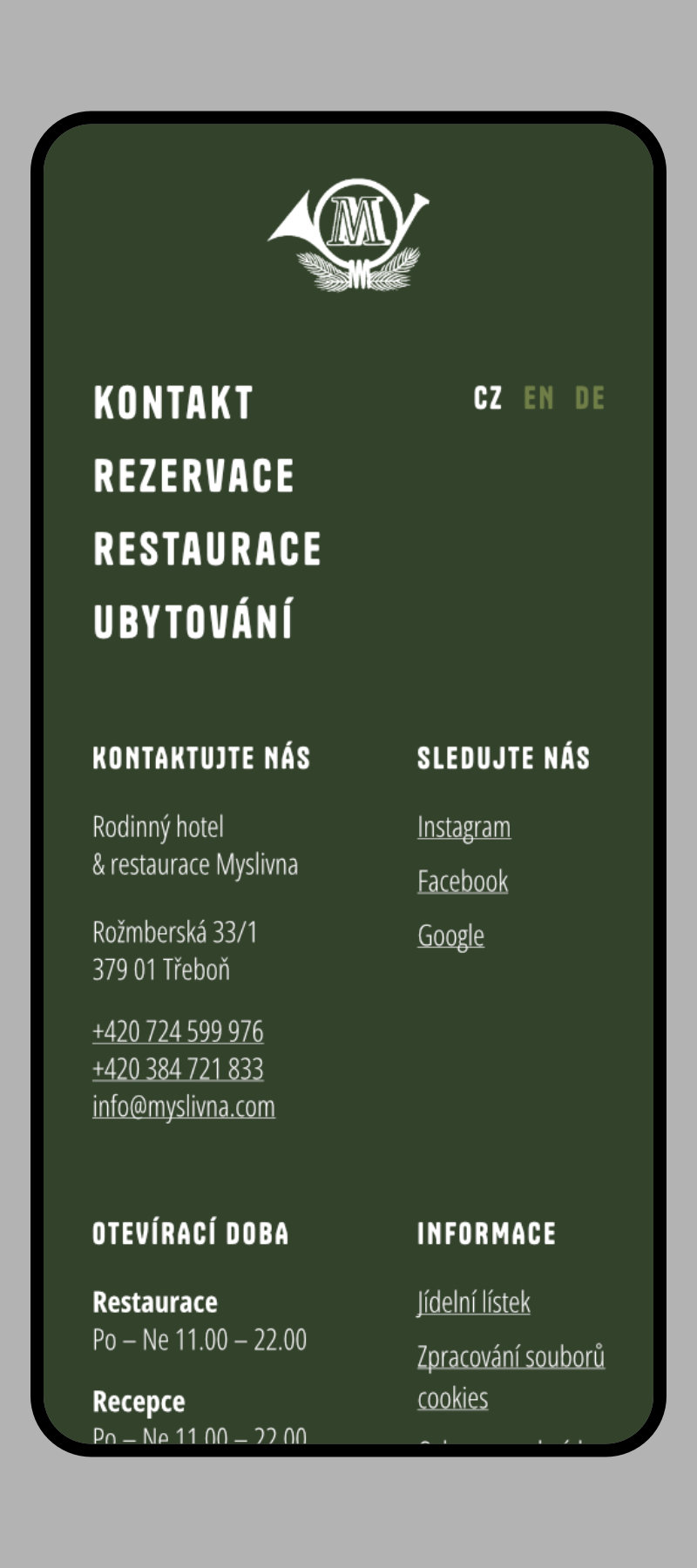Call +420 384 721 833
697x1568 pixels.
(178, 1069)
